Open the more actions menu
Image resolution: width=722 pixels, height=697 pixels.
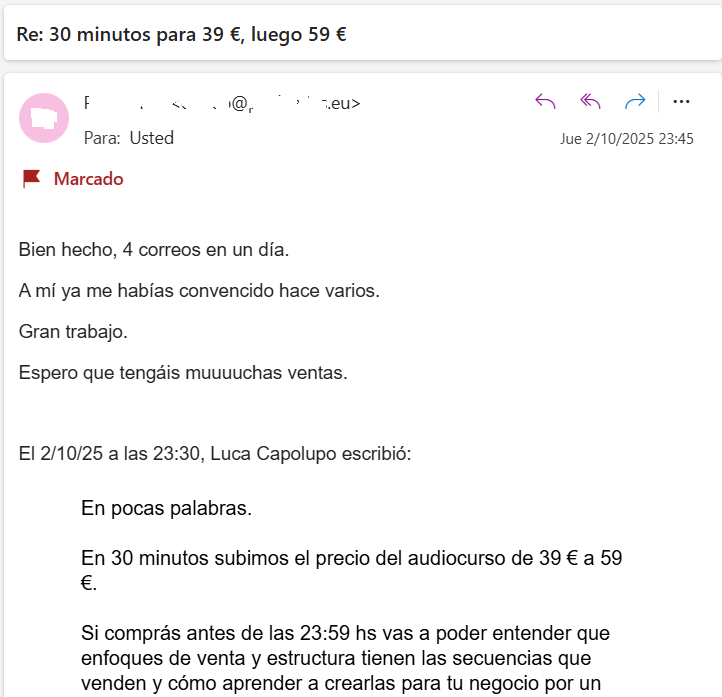pyautogui.click(x=682, y=101)
